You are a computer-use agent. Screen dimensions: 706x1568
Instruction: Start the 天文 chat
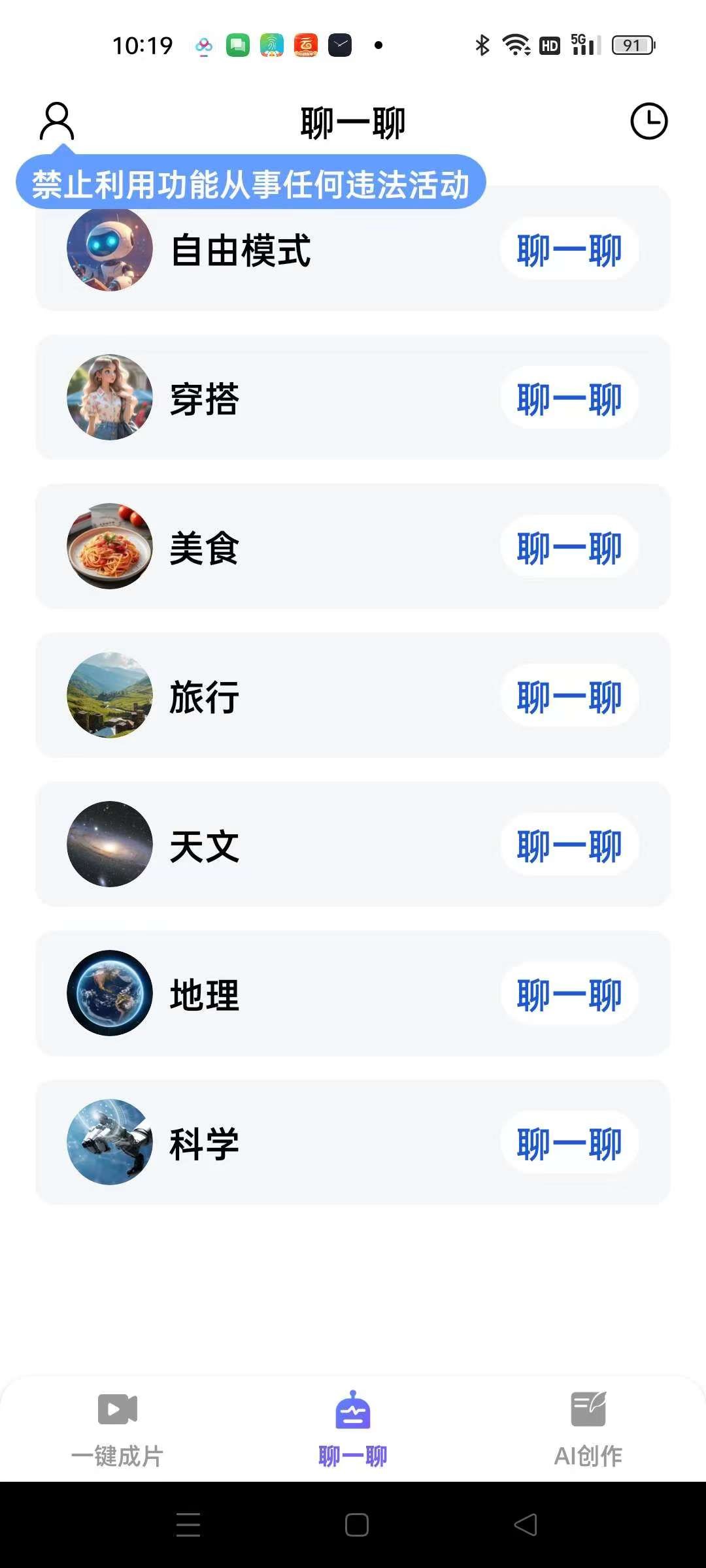point(569,845)
